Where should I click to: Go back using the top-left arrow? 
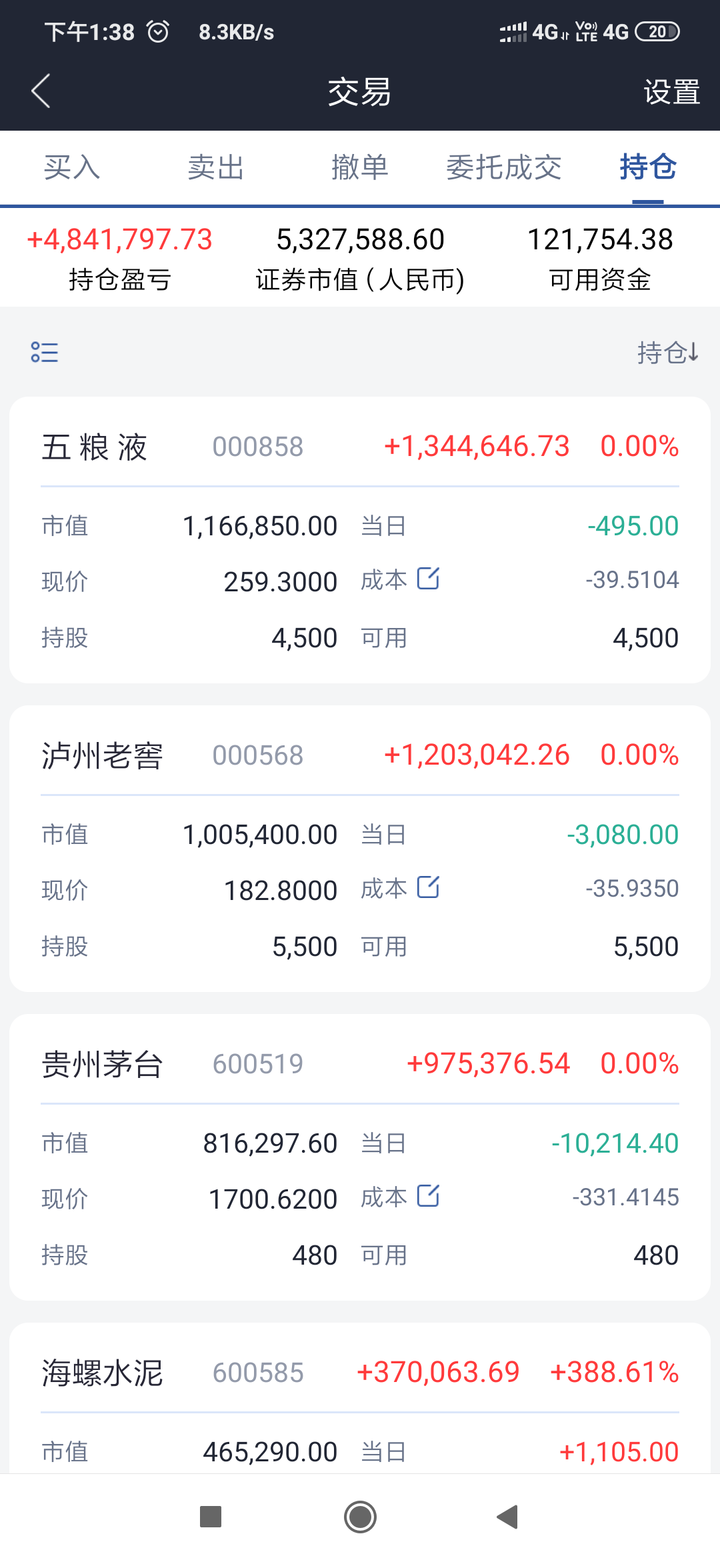tap(40, 91)
